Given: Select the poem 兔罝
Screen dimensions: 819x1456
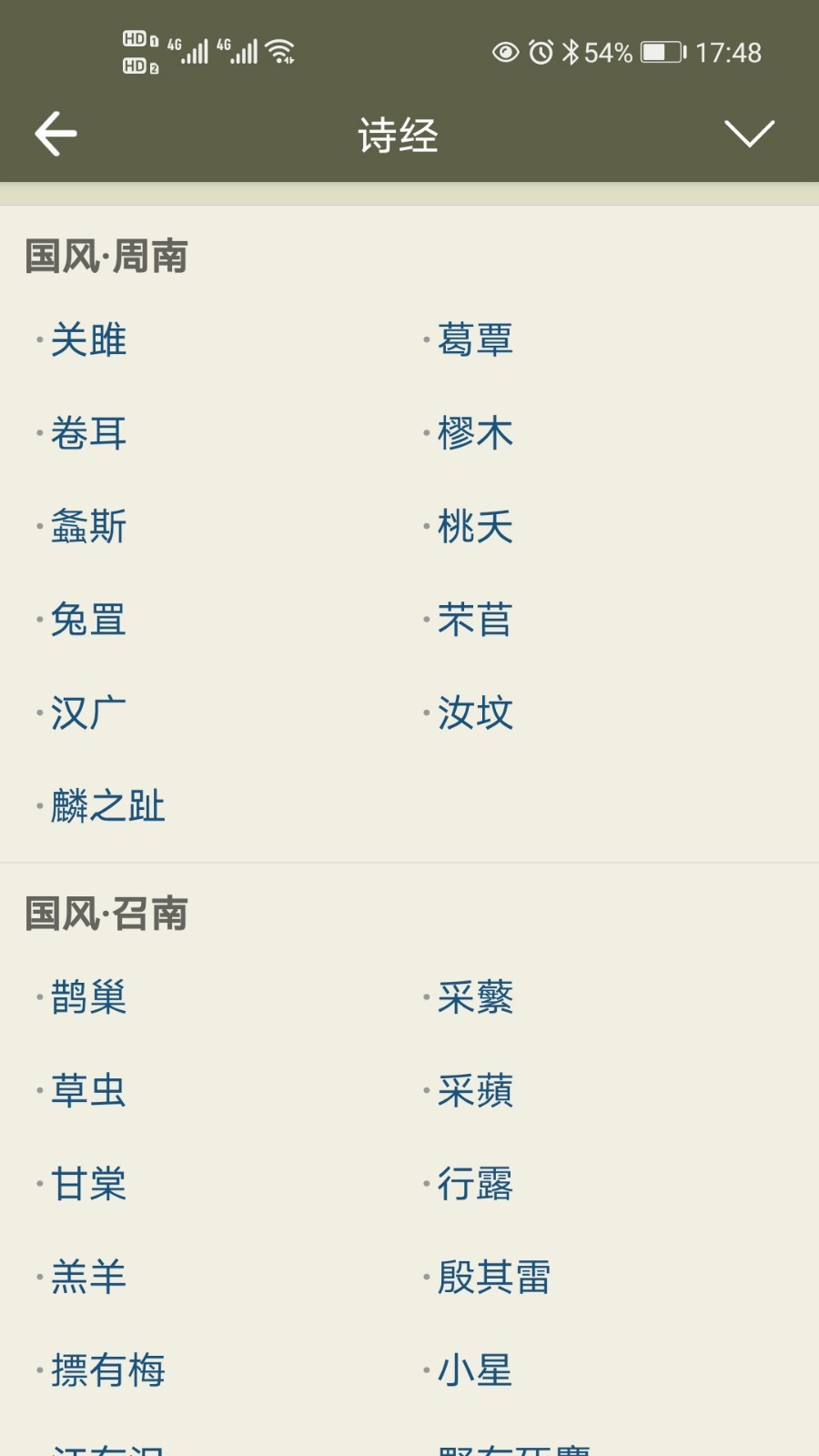Looking at the screenshot, I should pyautogui.click(x=88, y=620).
